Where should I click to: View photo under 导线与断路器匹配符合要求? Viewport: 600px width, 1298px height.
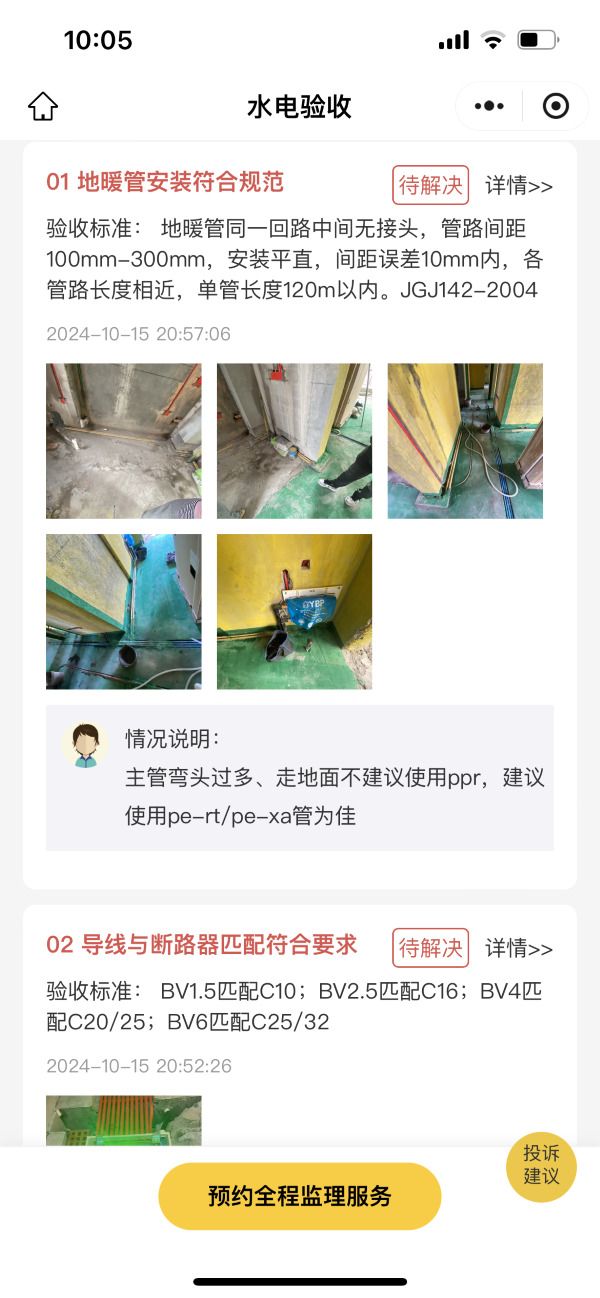coord(124,1120)
